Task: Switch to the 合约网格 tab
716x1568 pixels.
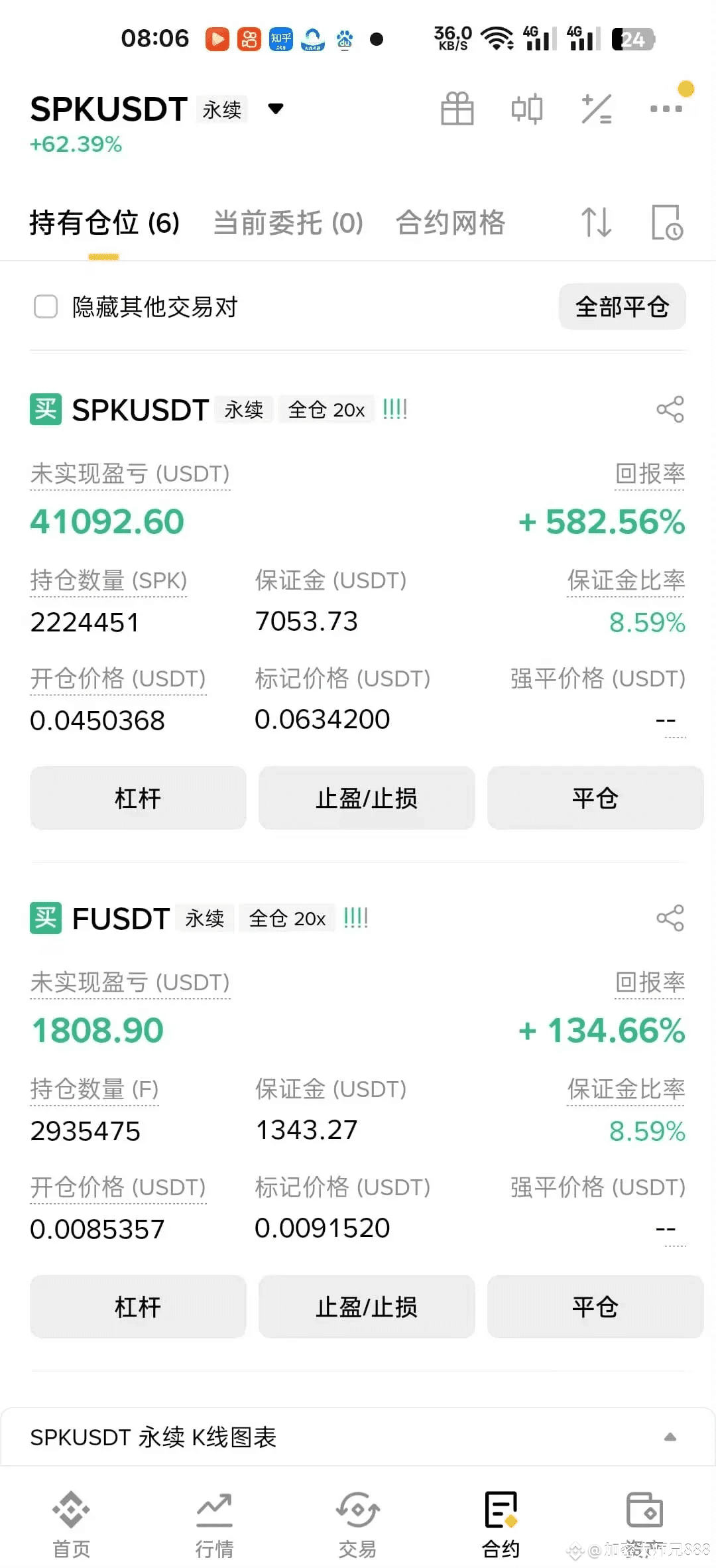Action: pyautogui.click(x=451, y=223)
